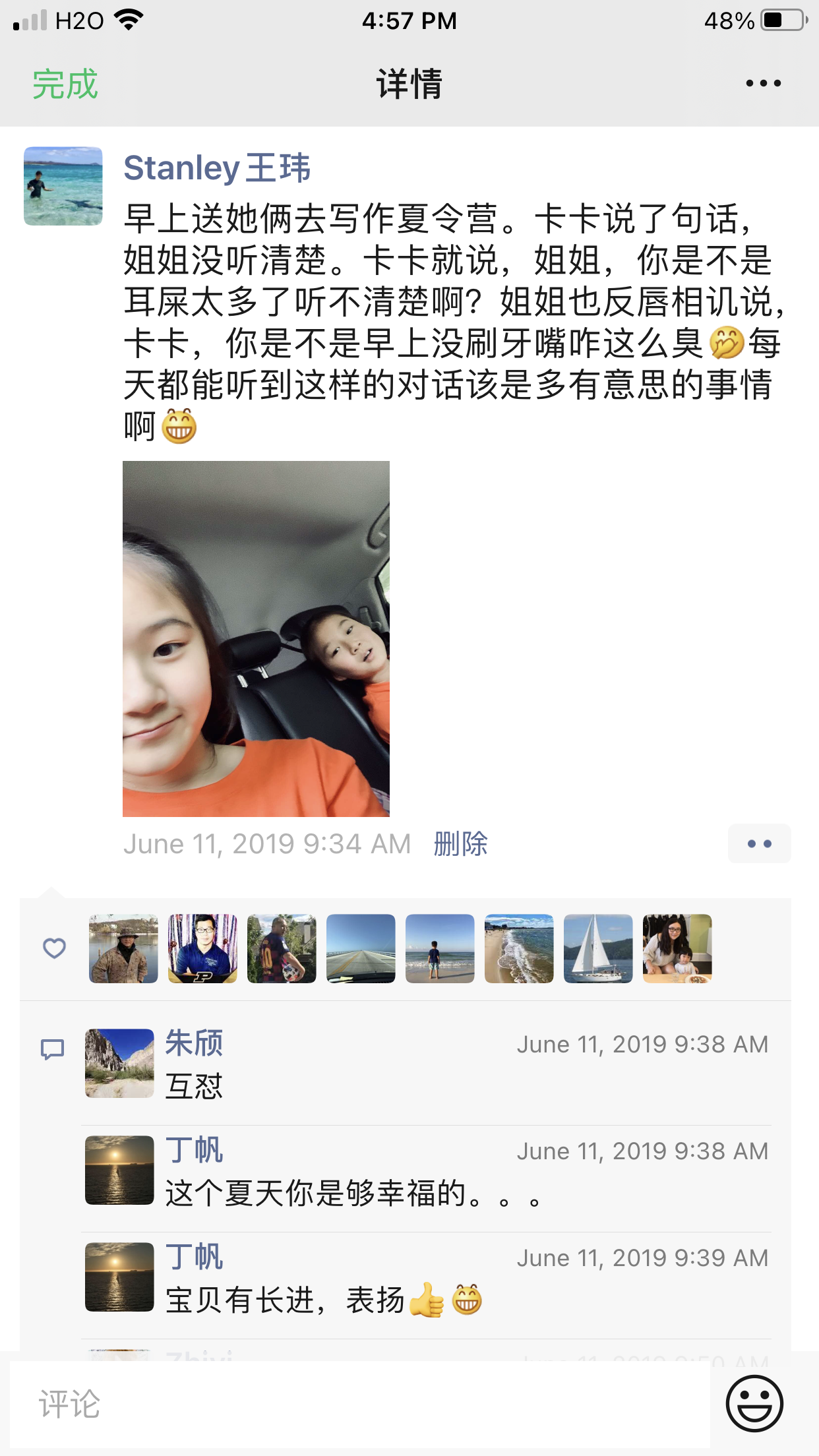Tap Stanley王玮's beach avatar picture
This screenshot has height=1456, width=819.
click(x=63, y=186)
